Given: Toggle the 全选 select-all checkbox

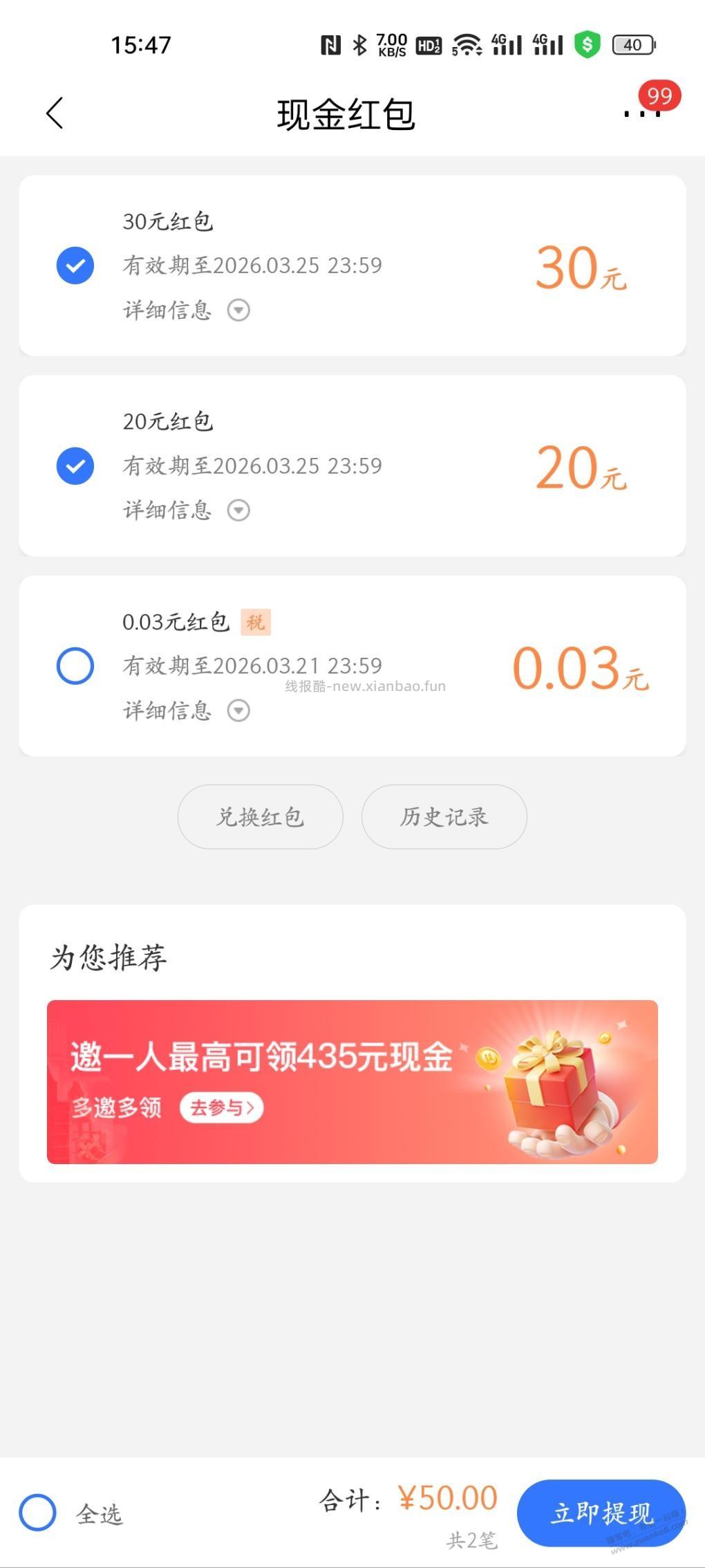Looking at the screenshot, I should (39, 1512).
